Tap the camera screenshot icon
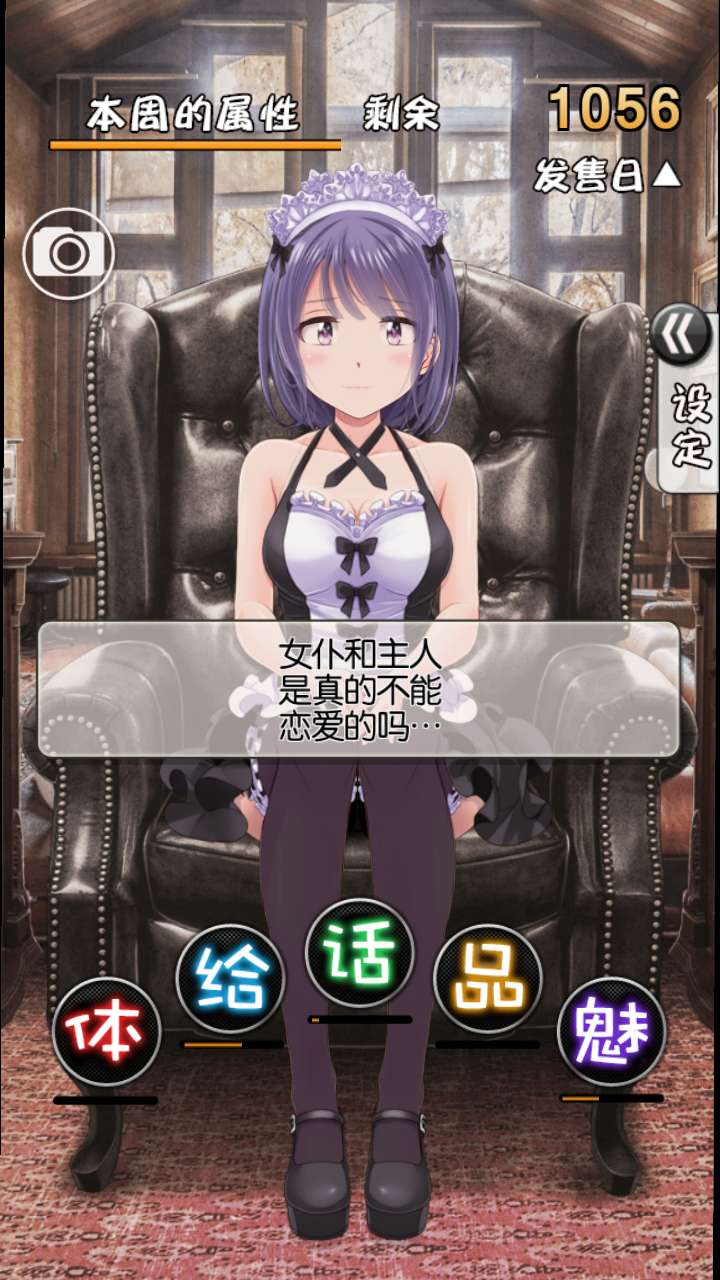Viewport: 720px width, 1280px height. point(68,253)
